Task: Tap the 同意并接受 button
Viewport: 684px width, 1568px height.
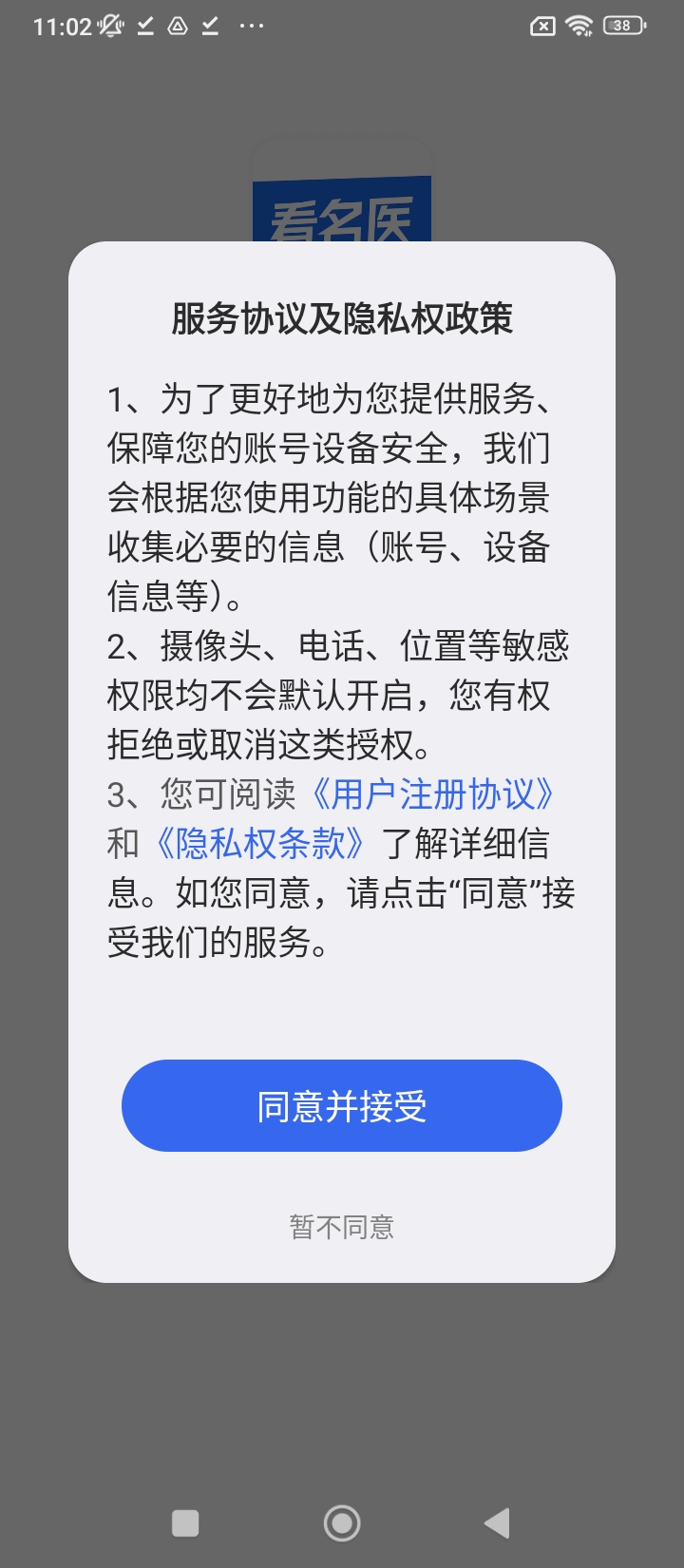Action: (342, 1105)
